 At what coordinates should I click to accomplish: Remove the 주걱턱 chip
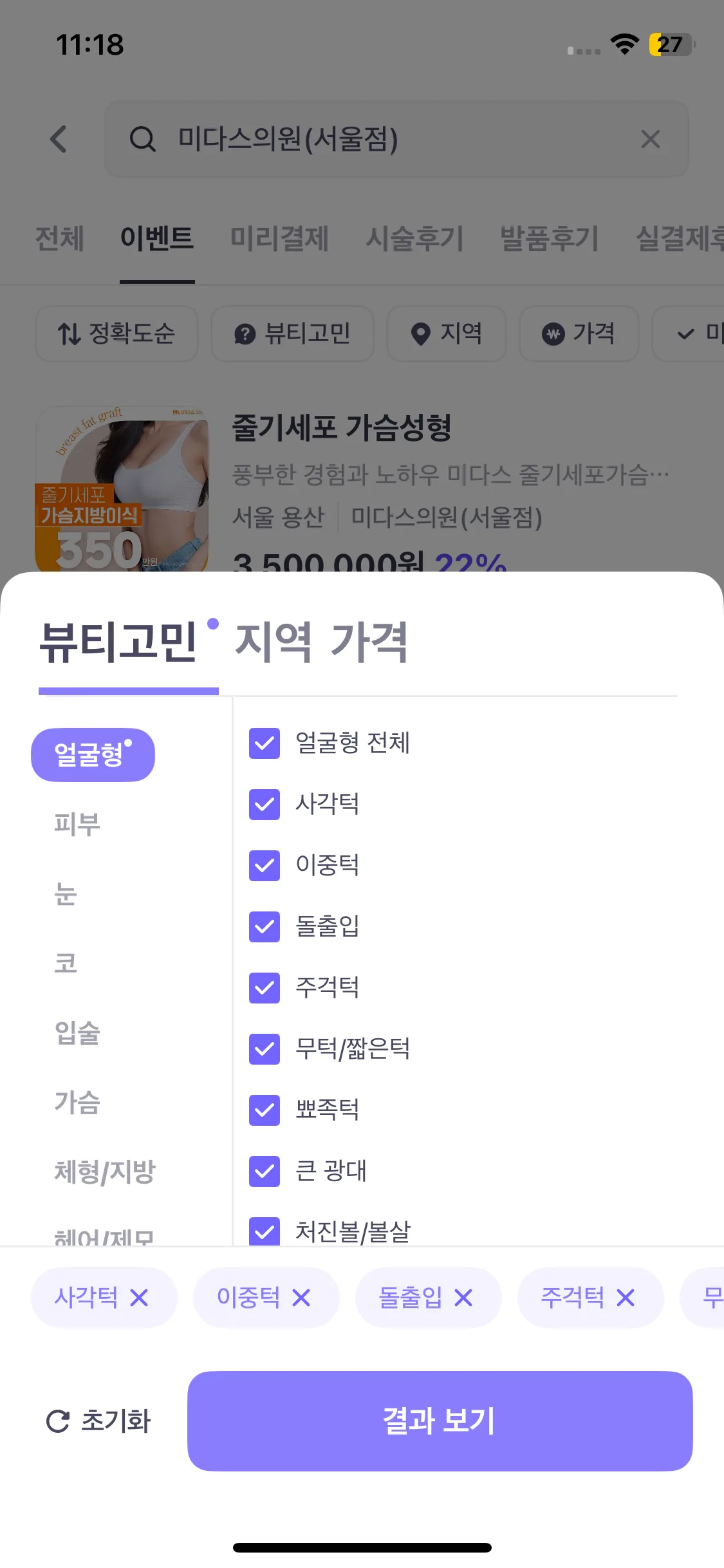[626, 1298]
